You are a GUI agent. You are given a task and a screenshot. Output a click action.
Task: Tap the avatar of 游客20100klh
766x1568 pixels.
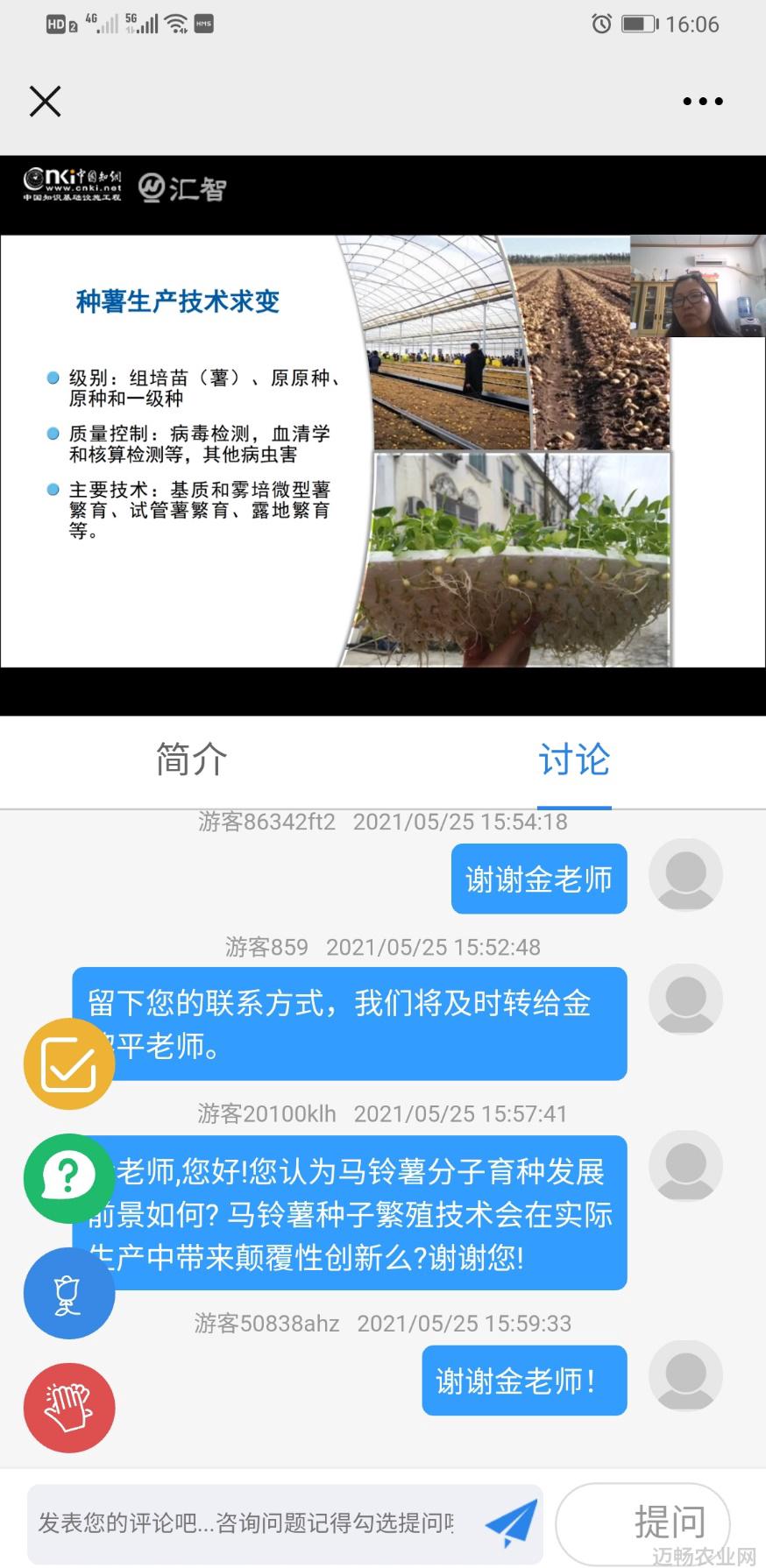tap(685, 1166)
